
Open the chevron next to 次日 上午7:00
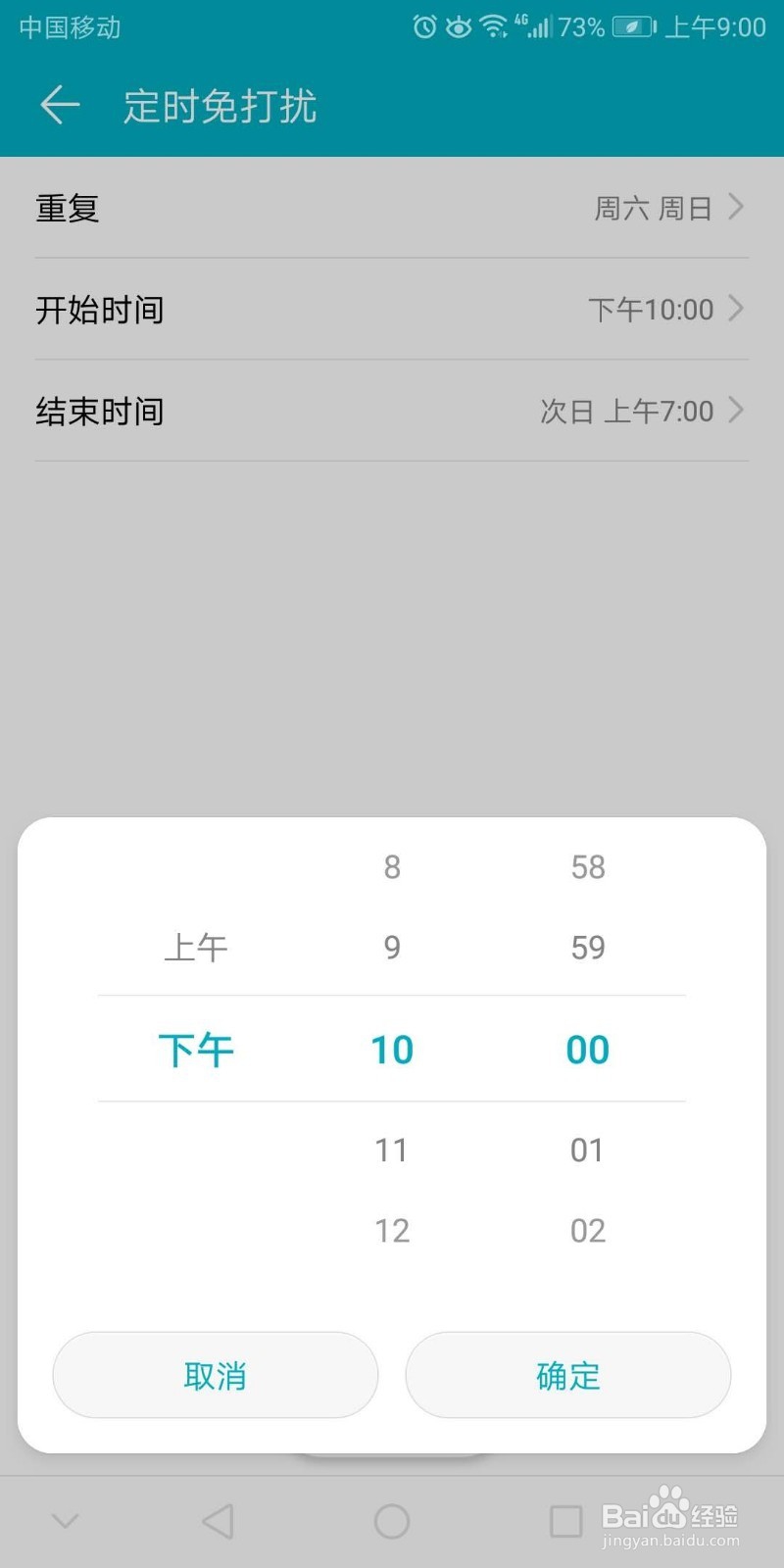pyautogui.click(x=737, y=411)
